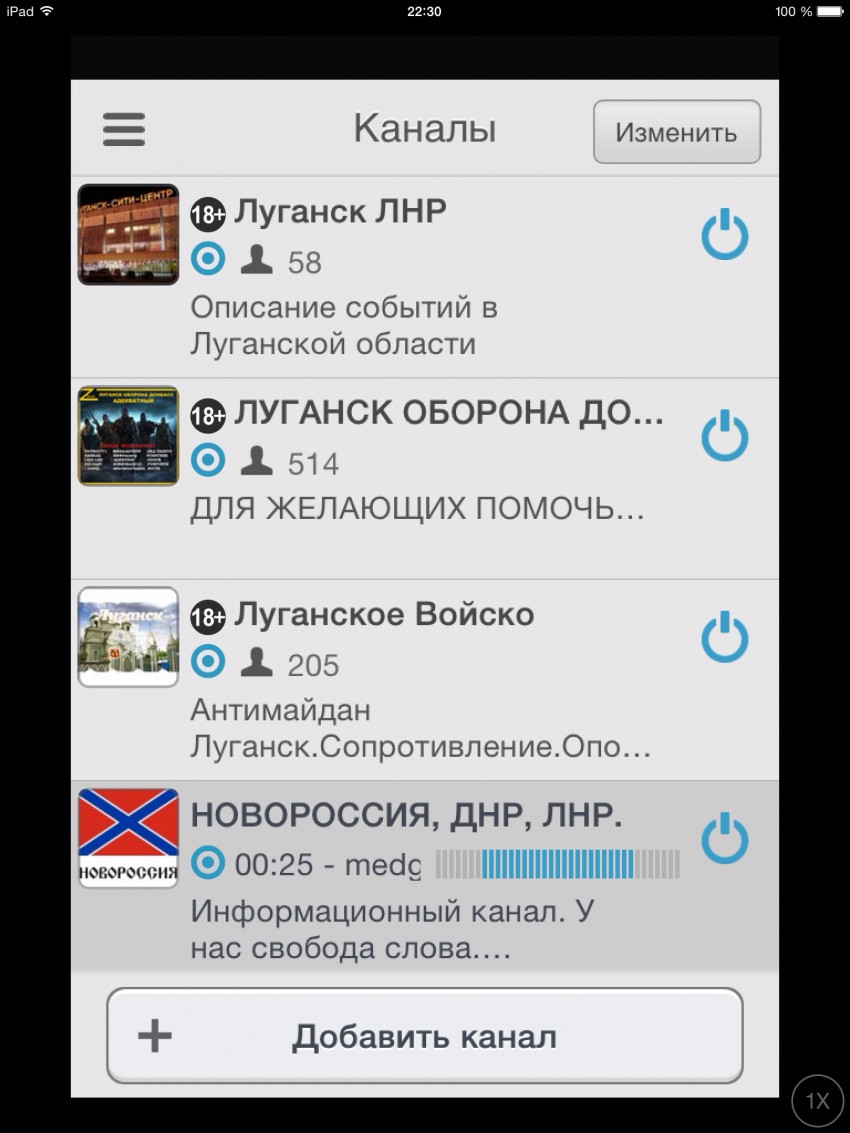The width and height of the screenshot is (850, 1133).
Task: Switch off the НОВОРОССИЯ channel power button
Action: 724,839
